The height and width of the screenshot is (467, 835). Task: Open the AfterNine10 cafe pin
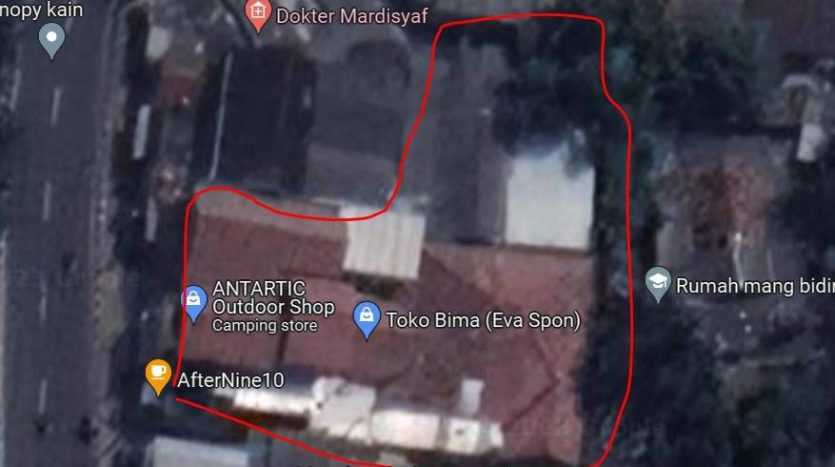(158, 375)
